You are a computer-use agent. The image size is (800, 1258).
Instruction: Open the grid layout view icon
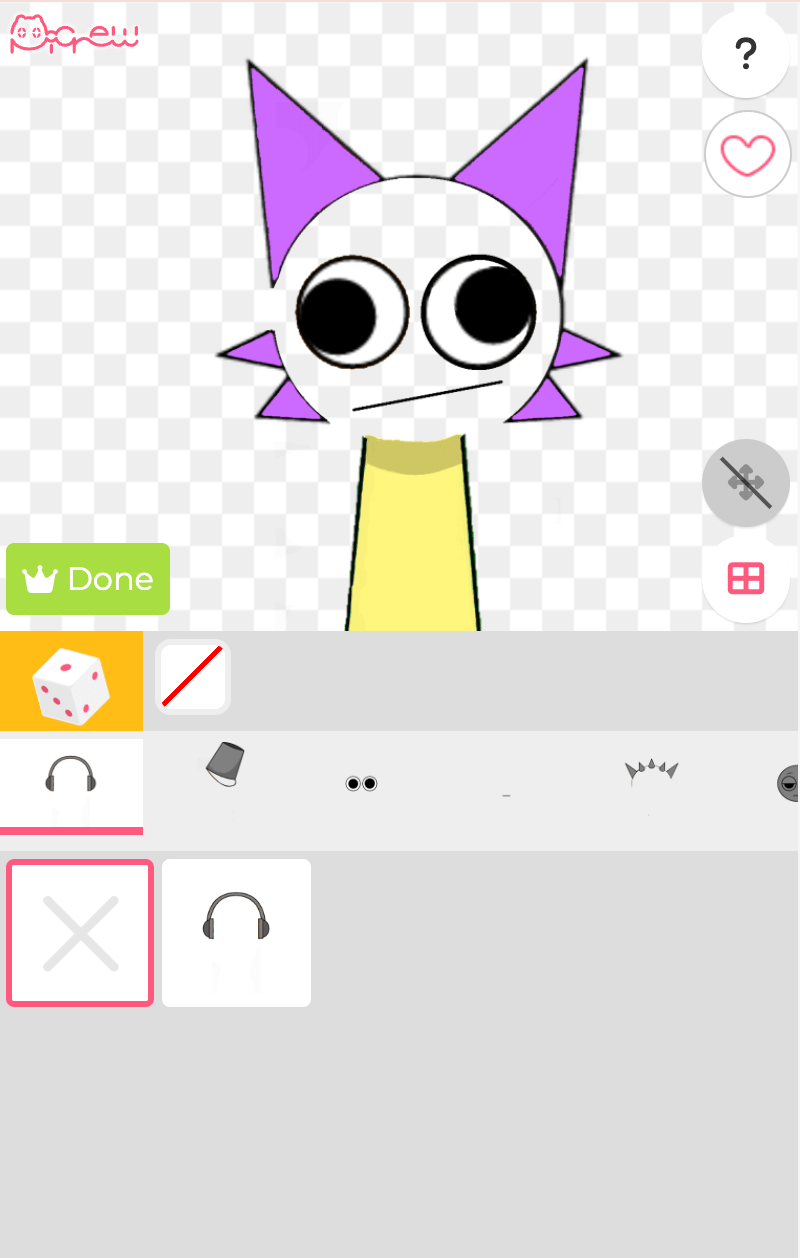click(x=746, y=578)
